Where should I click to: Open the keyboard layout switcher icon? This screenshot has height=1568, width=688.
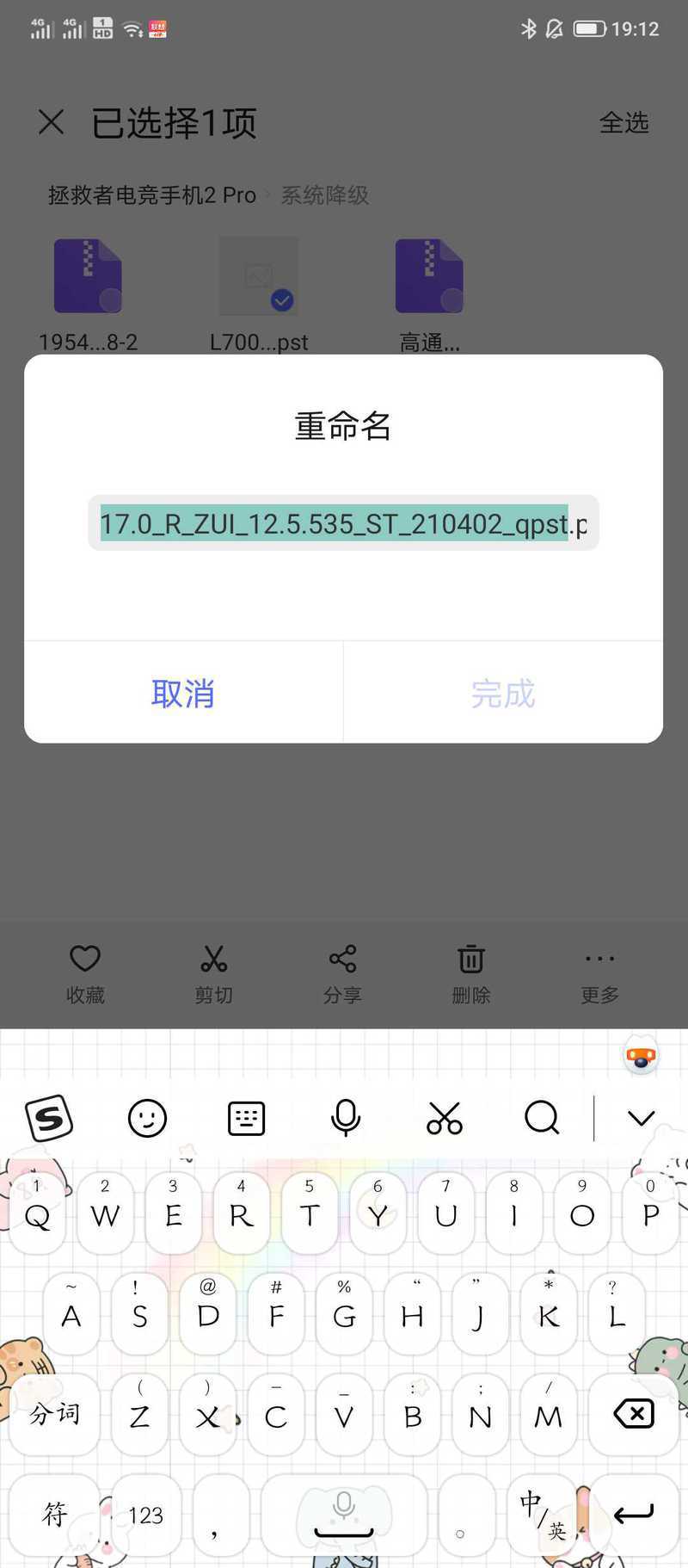(x=246, y=1118)
